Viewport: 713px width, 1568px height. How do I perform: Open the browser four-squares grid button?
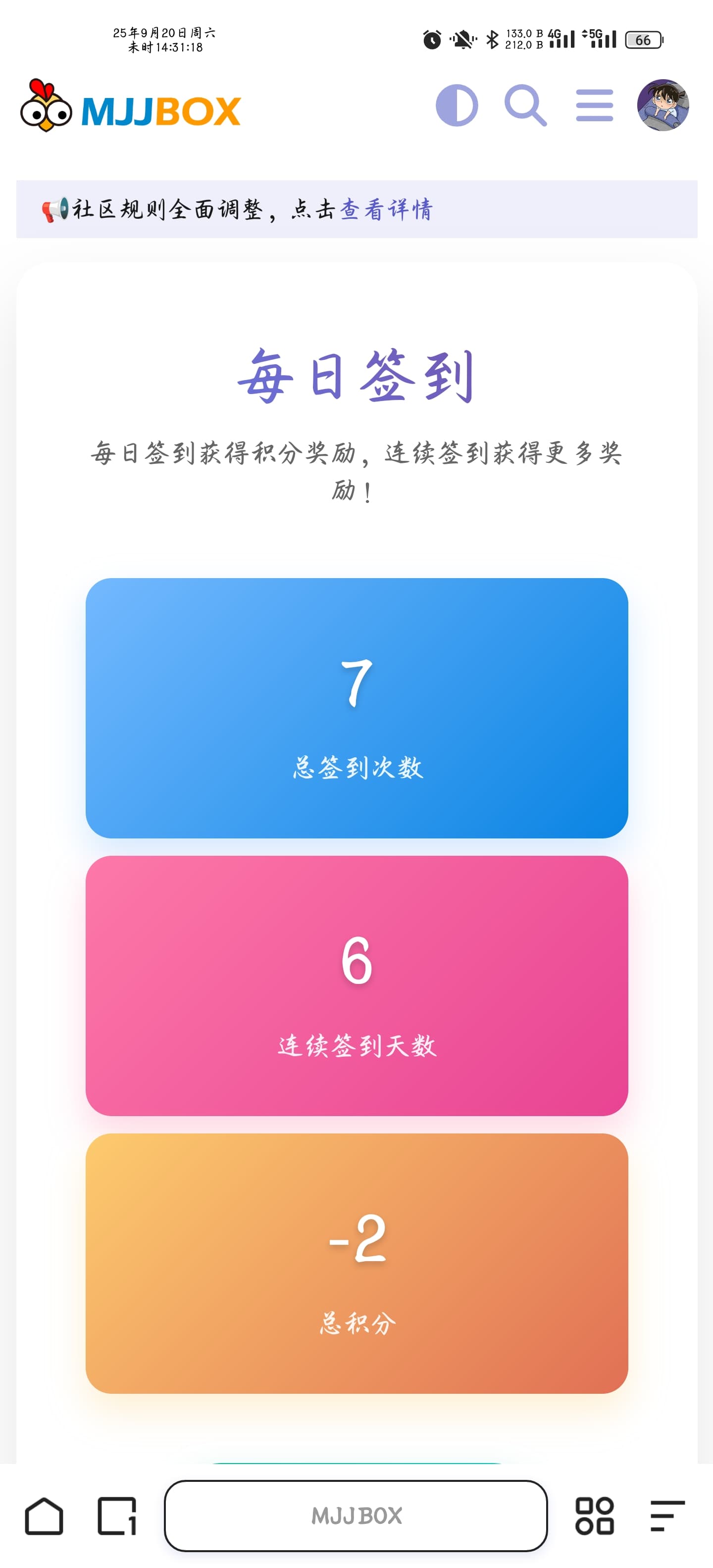tap(594, 1516)
